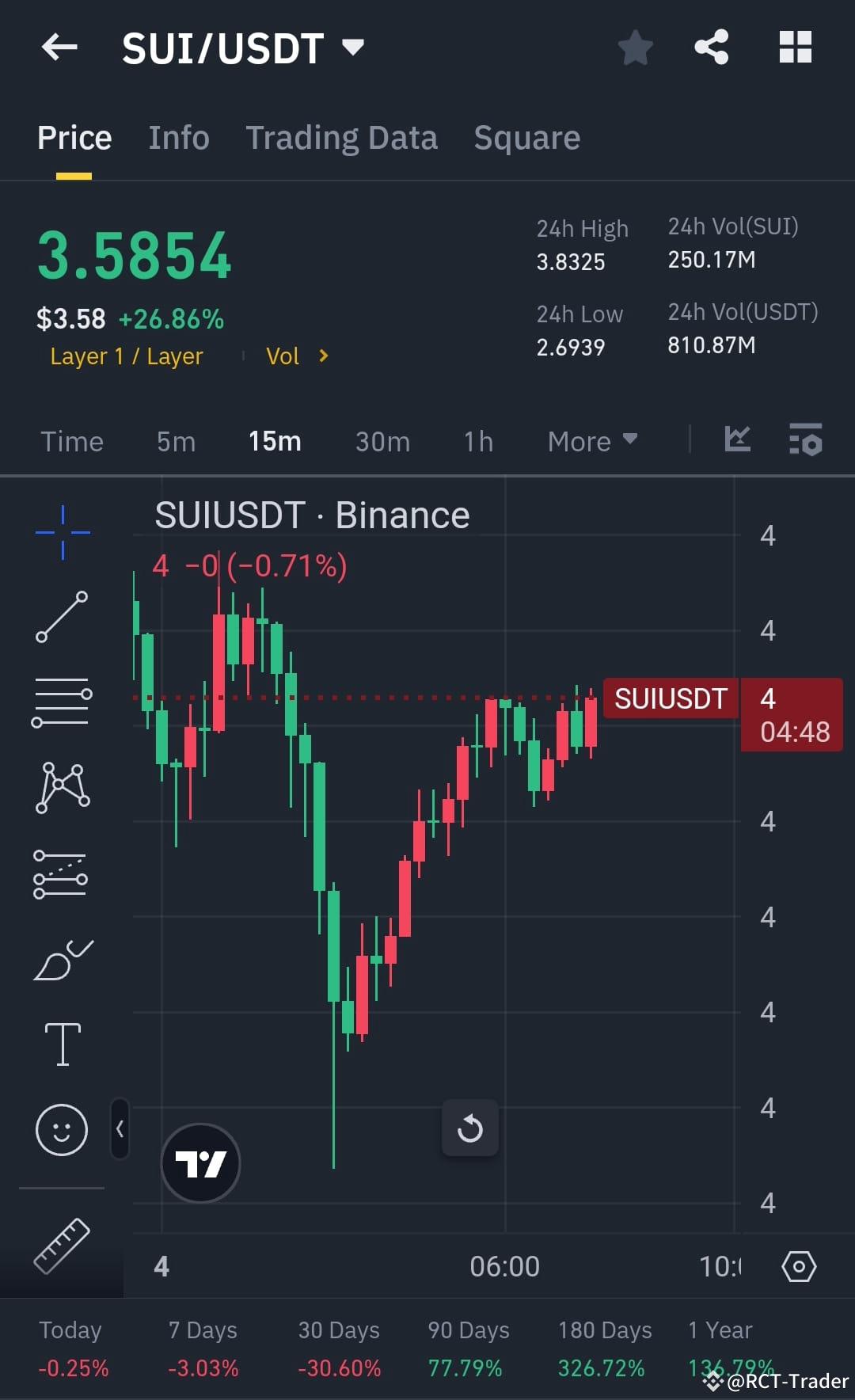This screenshot has width=855, height=1400.
Task: Reset the chart view with refresh icon
Action: (469, 1128)
